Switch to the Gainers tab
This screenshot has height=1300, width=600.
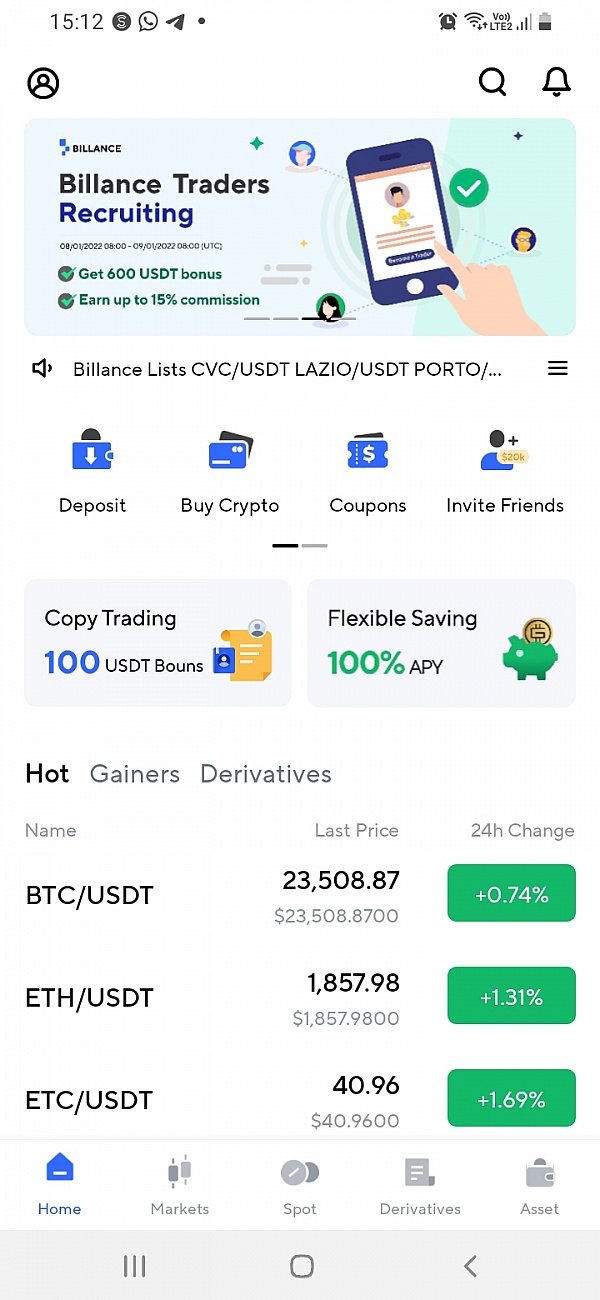pyautogui.click(x=135, y=774)
